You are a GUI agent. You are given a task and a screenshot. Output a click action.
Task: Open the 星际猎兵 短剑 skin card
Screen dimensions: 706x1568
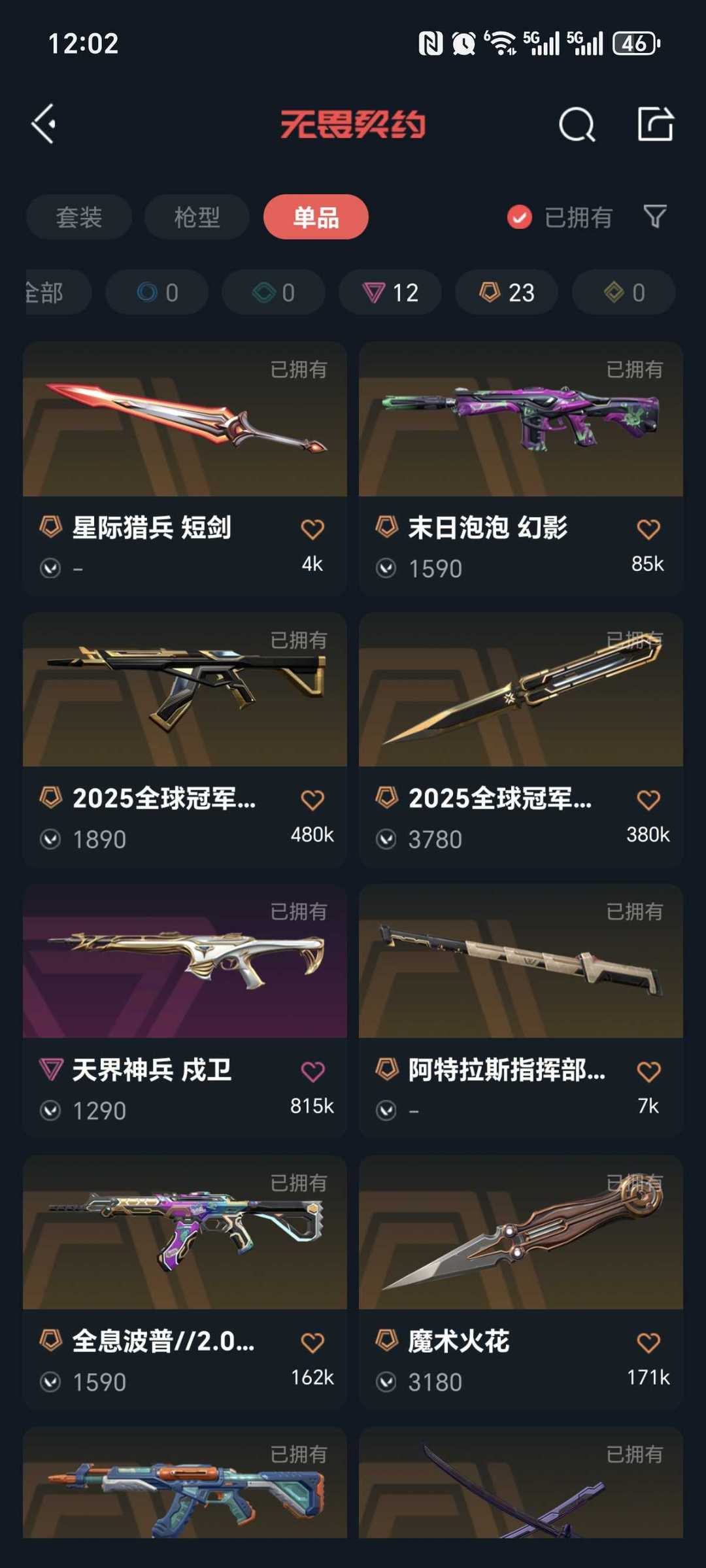click(185, 458)
